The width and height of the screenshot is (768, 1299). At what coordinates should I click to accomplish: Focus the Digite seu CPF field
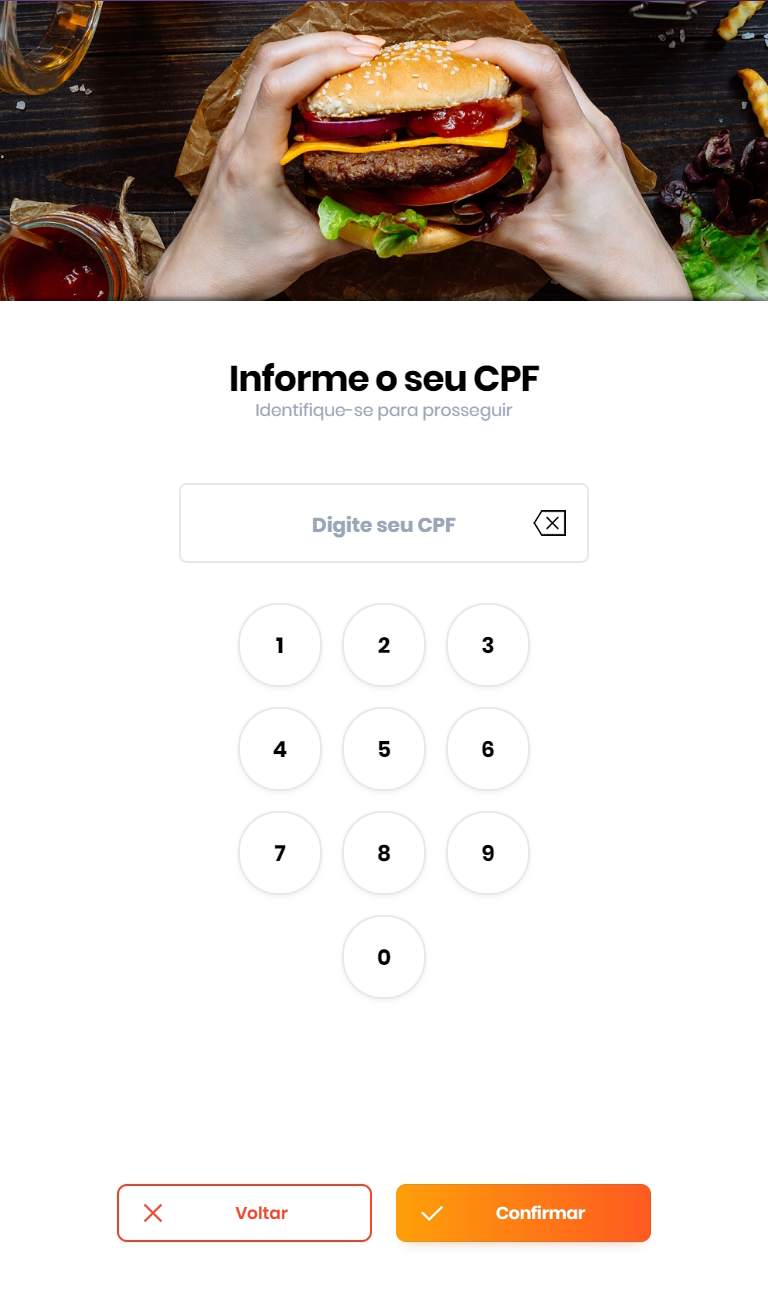pyautogui.click(x=383, y=524)
